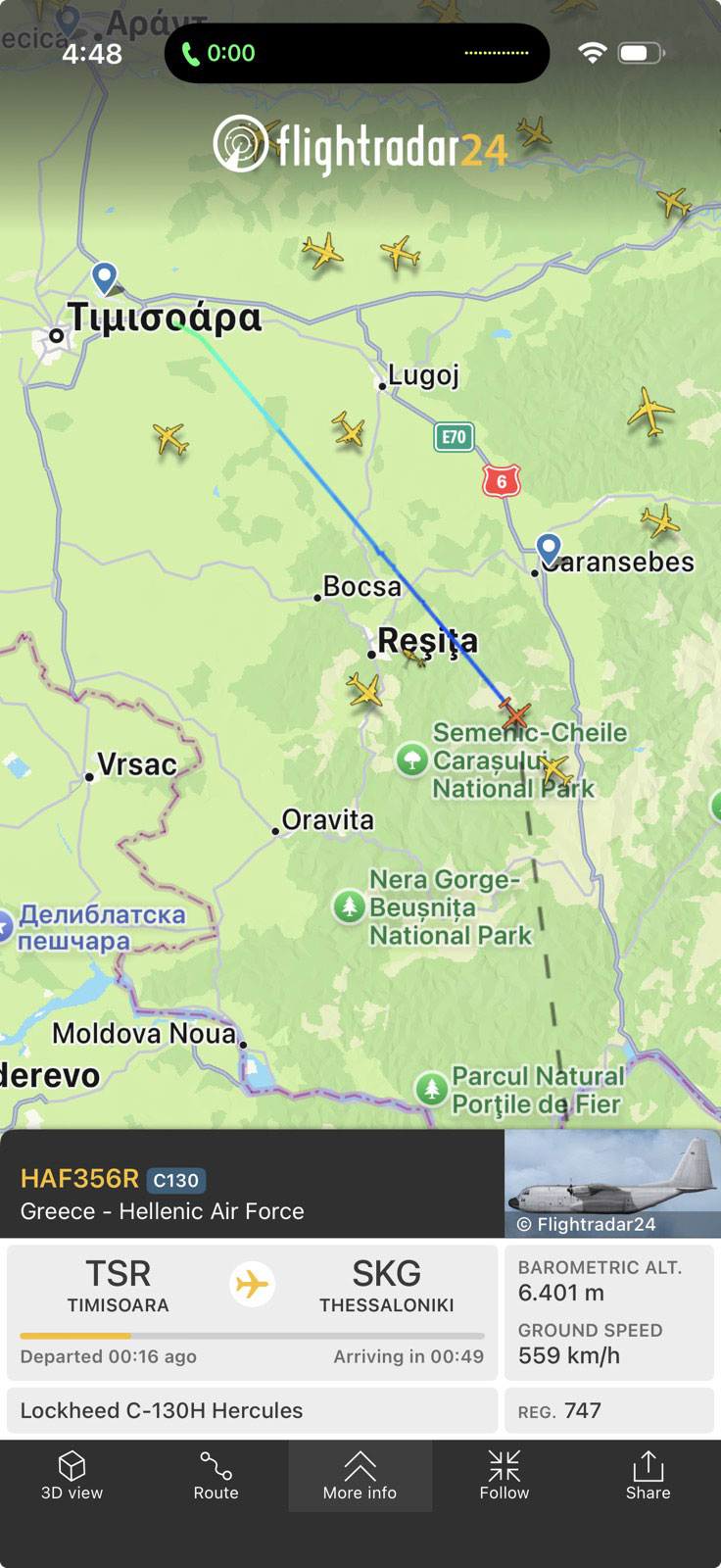Open the 3D view
This screenshot has width=721, height=1568.
(x=72, y=1475)
